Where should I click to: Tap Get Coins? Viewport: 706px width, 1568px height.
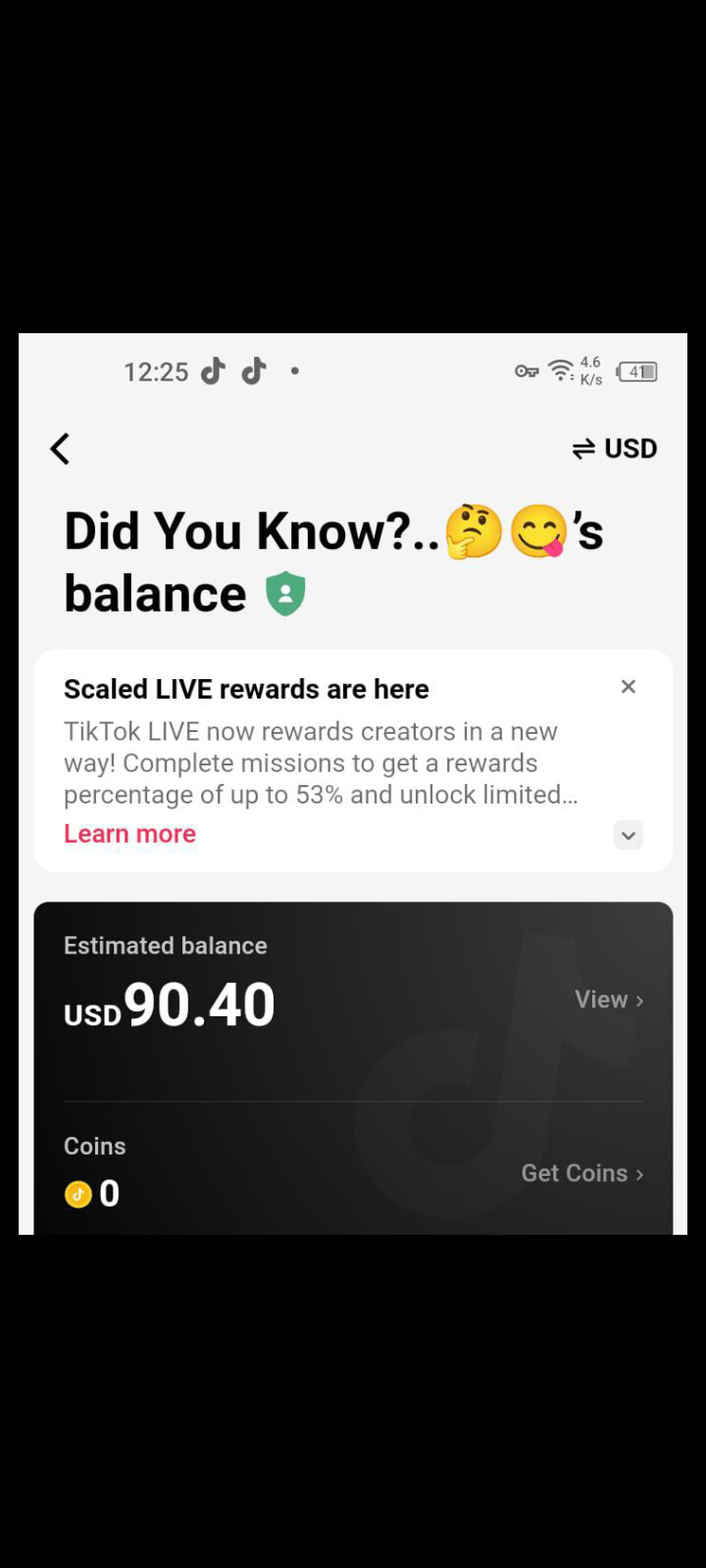tap(582, 1173)
